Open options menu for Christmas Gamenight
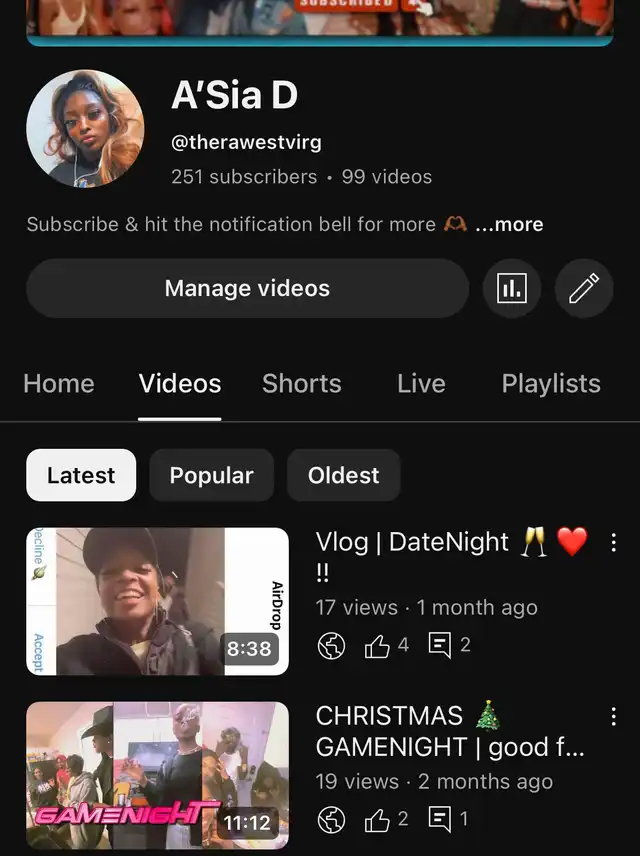 (614, 717)
